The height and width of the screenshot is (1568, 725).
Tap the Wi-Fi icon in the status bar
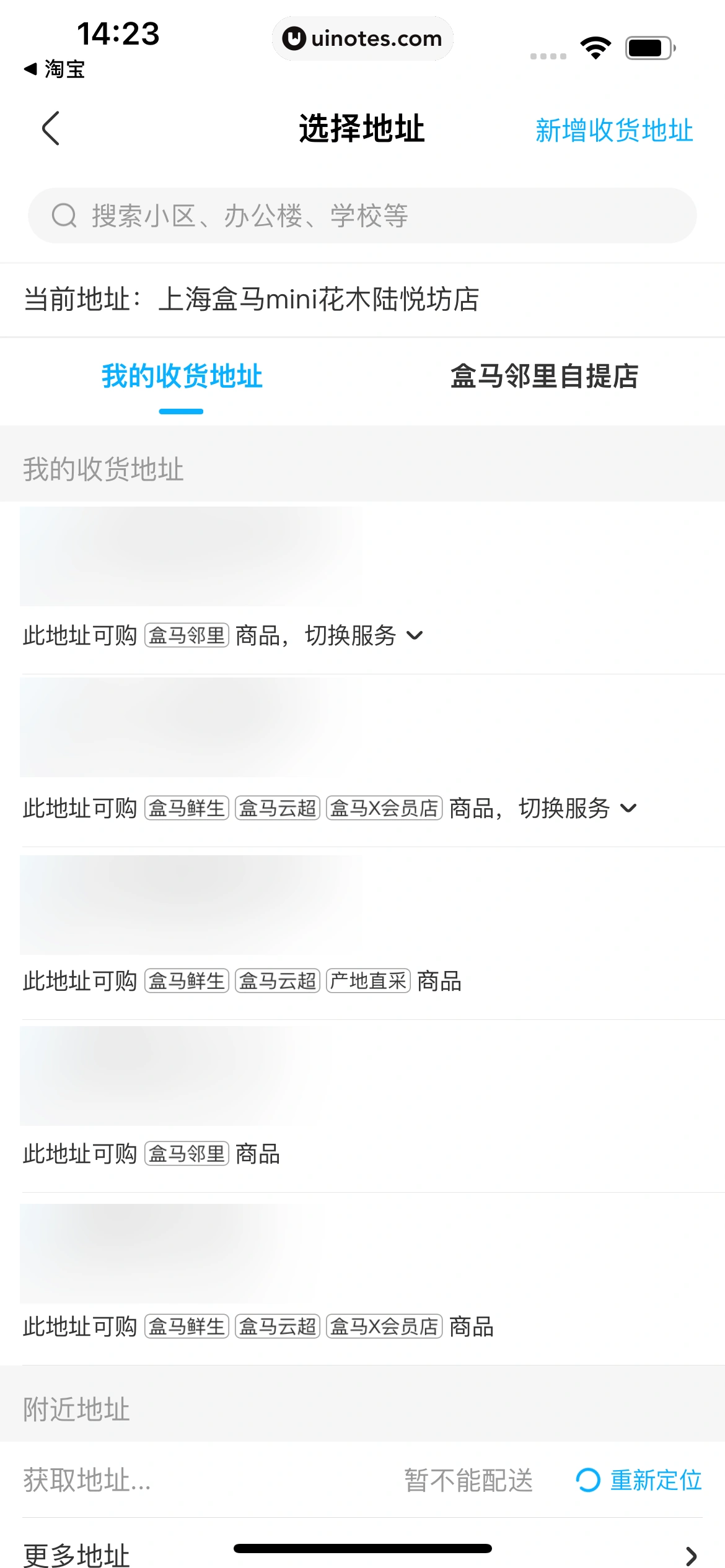tap(595, 46)
